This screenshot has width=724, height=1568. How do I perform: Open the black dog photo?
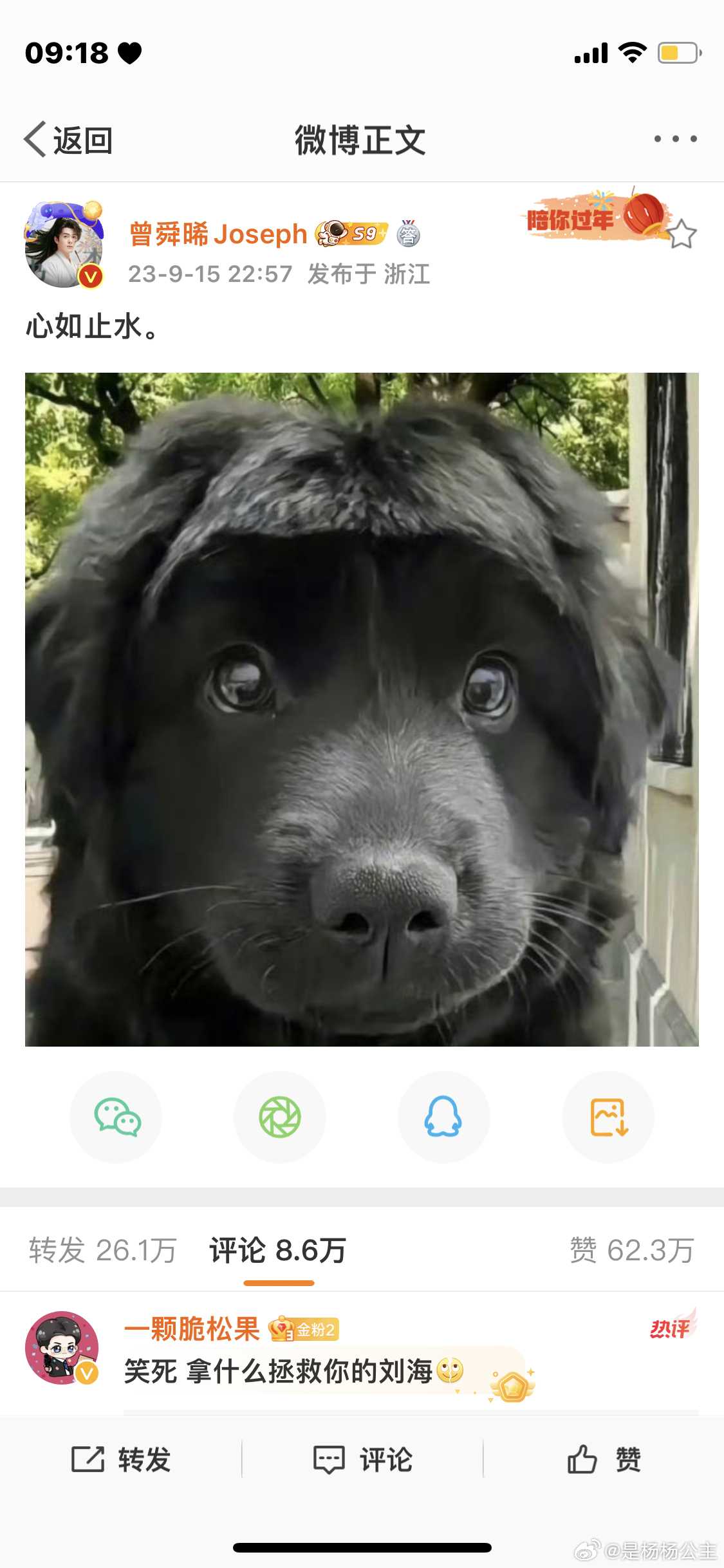coord(362,709)
